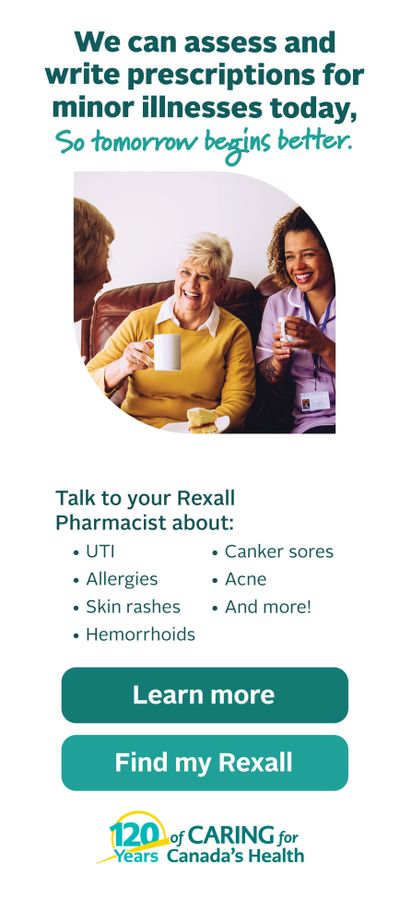Open Find my Rexall
Viewport: 400px width, 923px height.
click(x=205, y=762)
